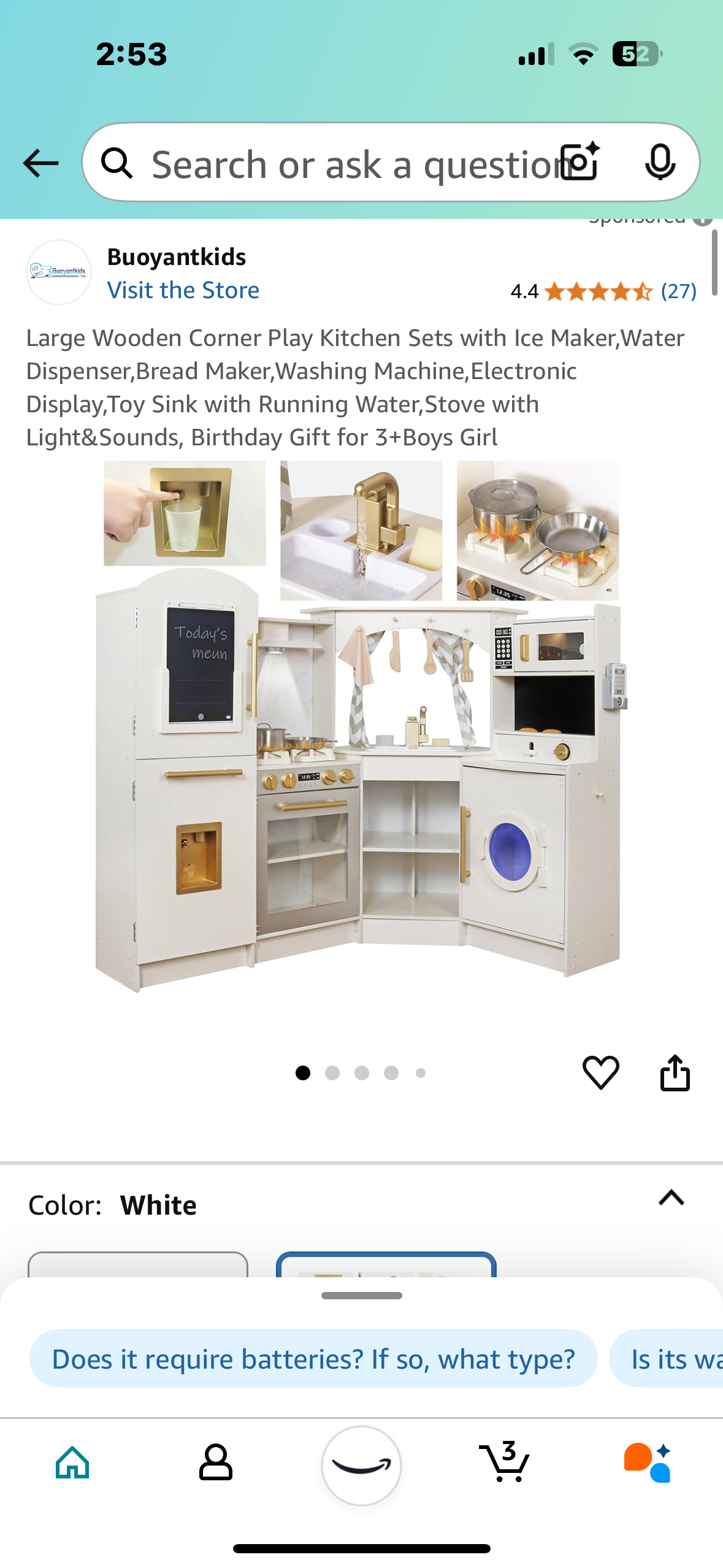Select the first color swatch option

(x=138, y=1265)
